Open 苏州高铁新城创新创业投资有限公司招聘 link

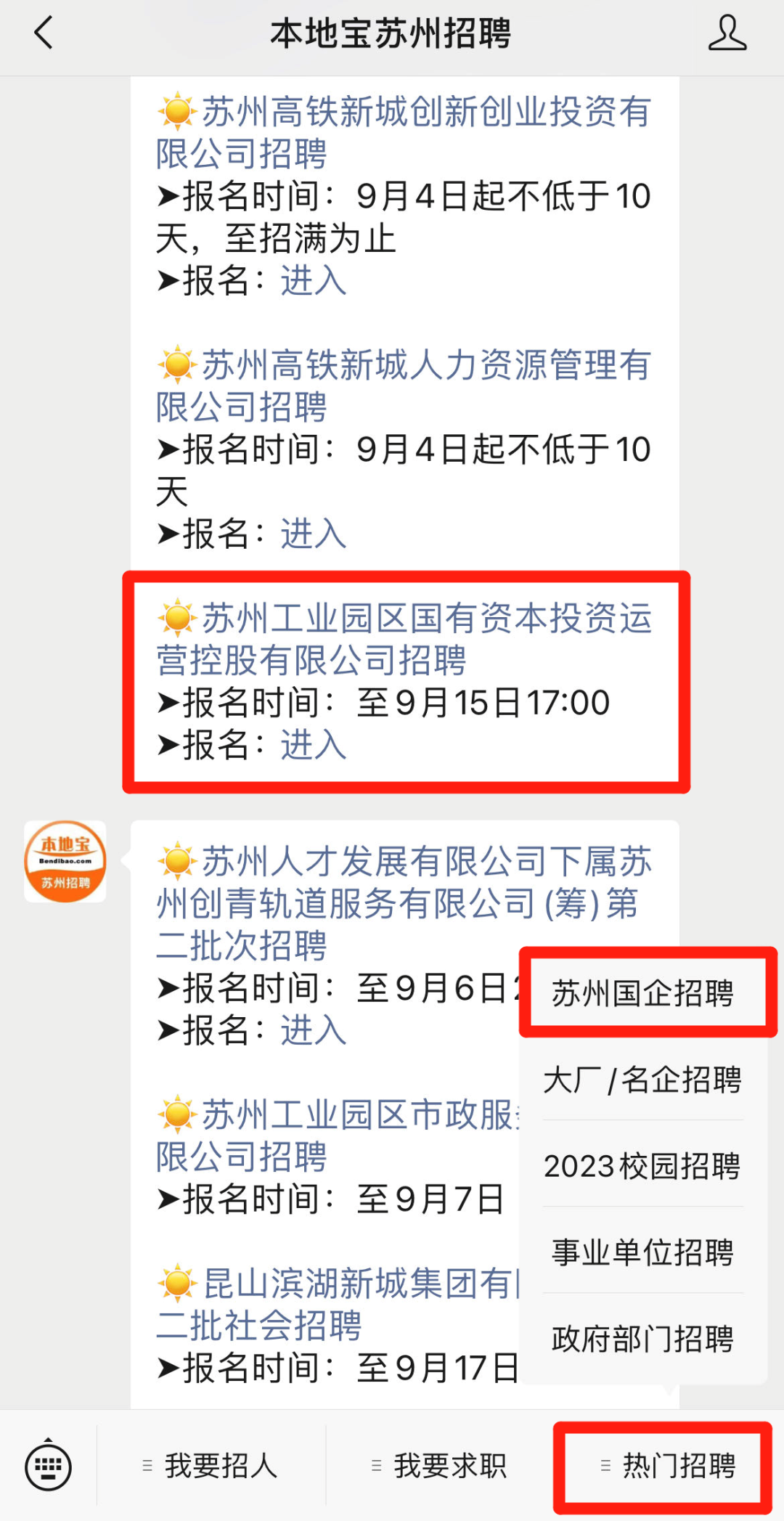[404, 133]
